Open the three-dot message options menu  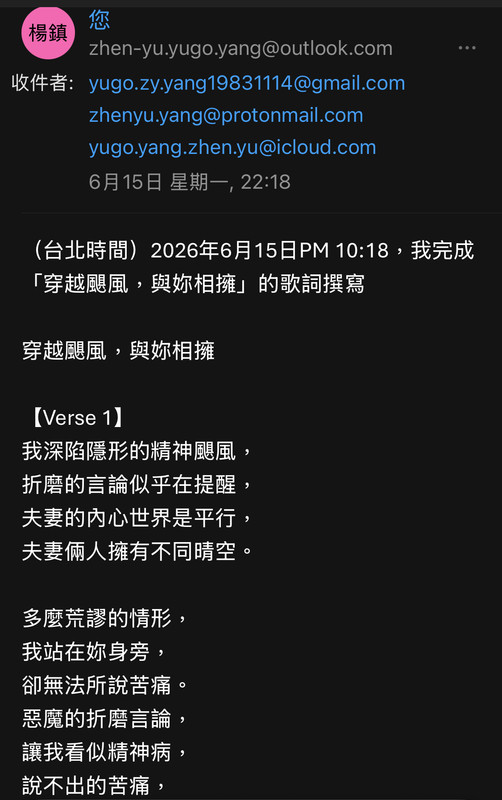pos(467,48)
